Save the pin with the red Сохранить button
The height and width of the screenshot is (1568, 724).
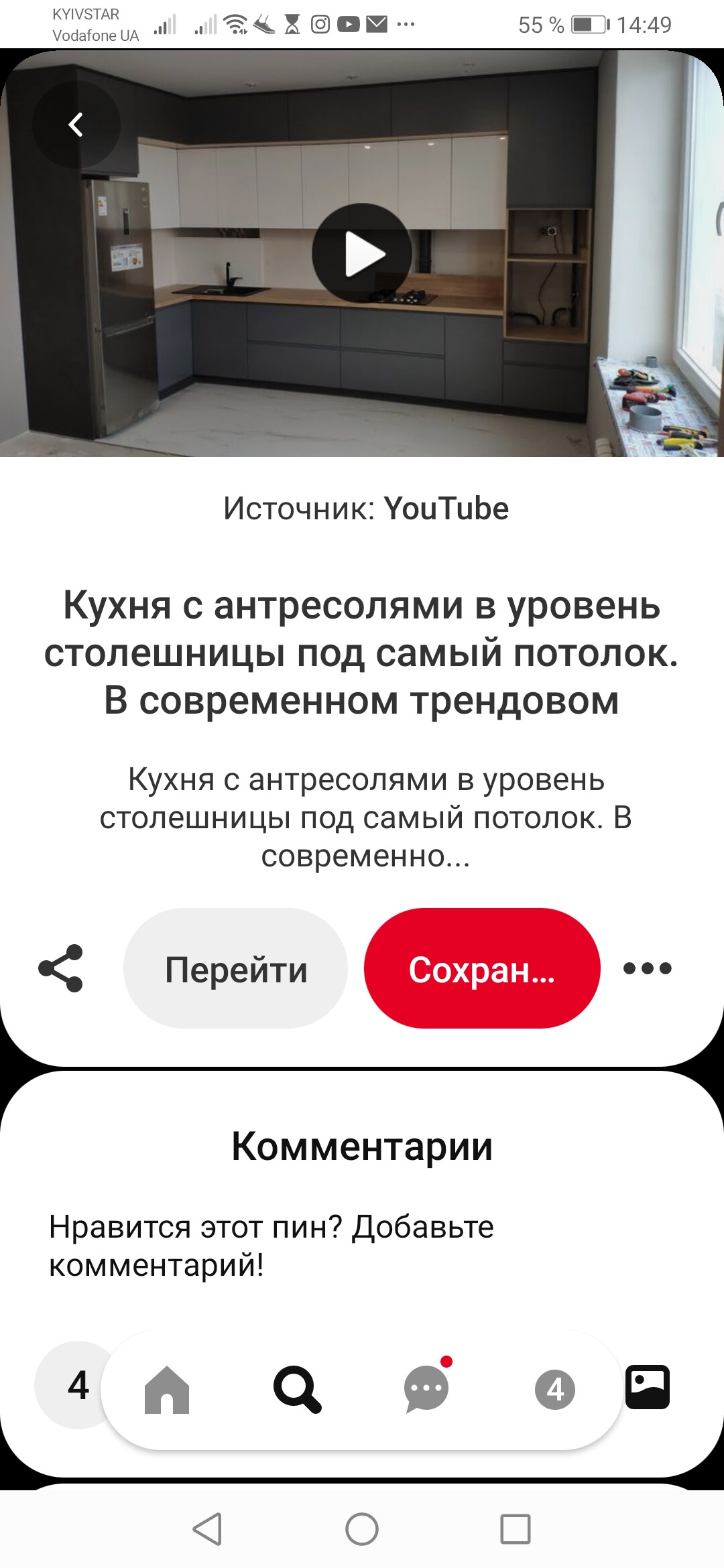482,968
